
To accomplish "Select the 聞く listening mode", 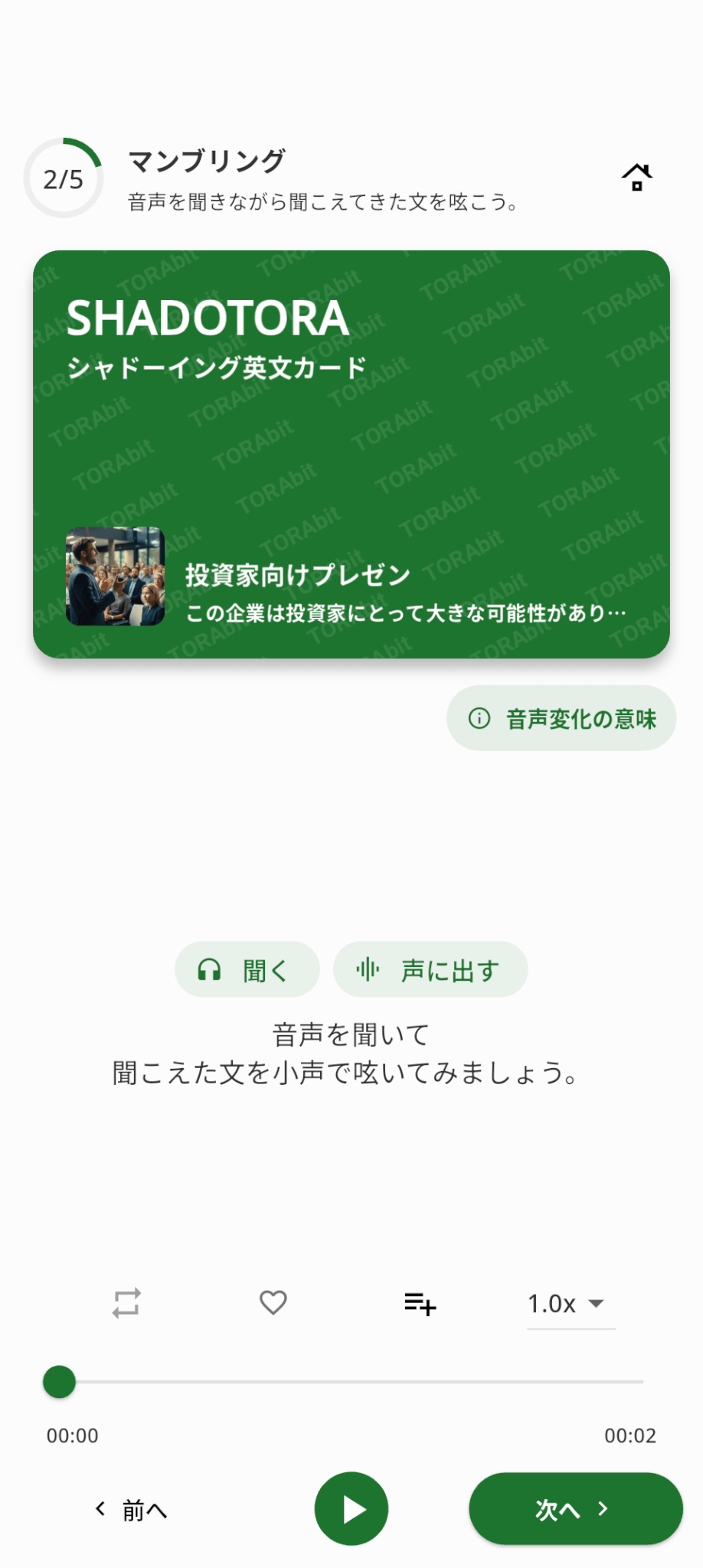I will coord(247,969).
